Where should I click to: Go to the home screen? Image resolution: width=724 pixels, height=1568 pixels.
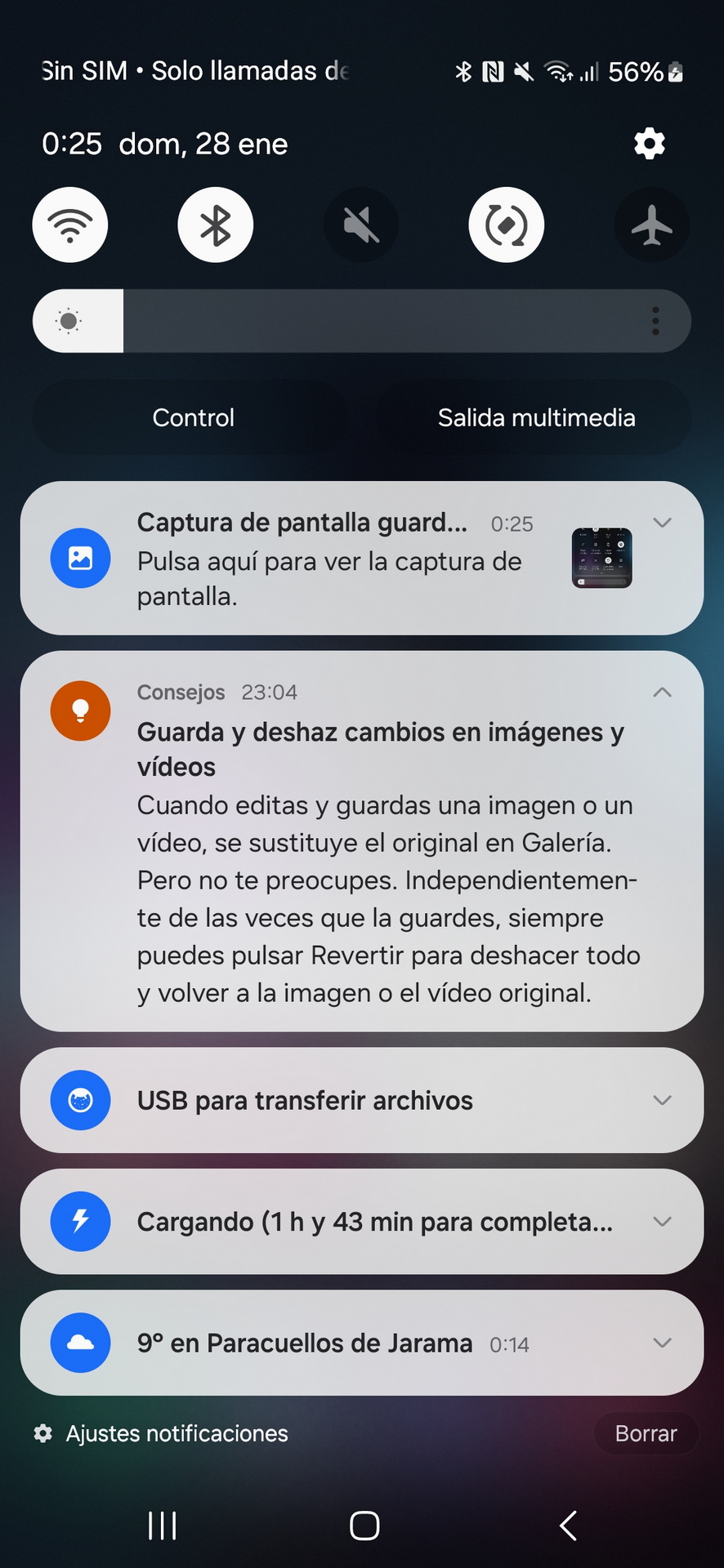point(364,1525)
